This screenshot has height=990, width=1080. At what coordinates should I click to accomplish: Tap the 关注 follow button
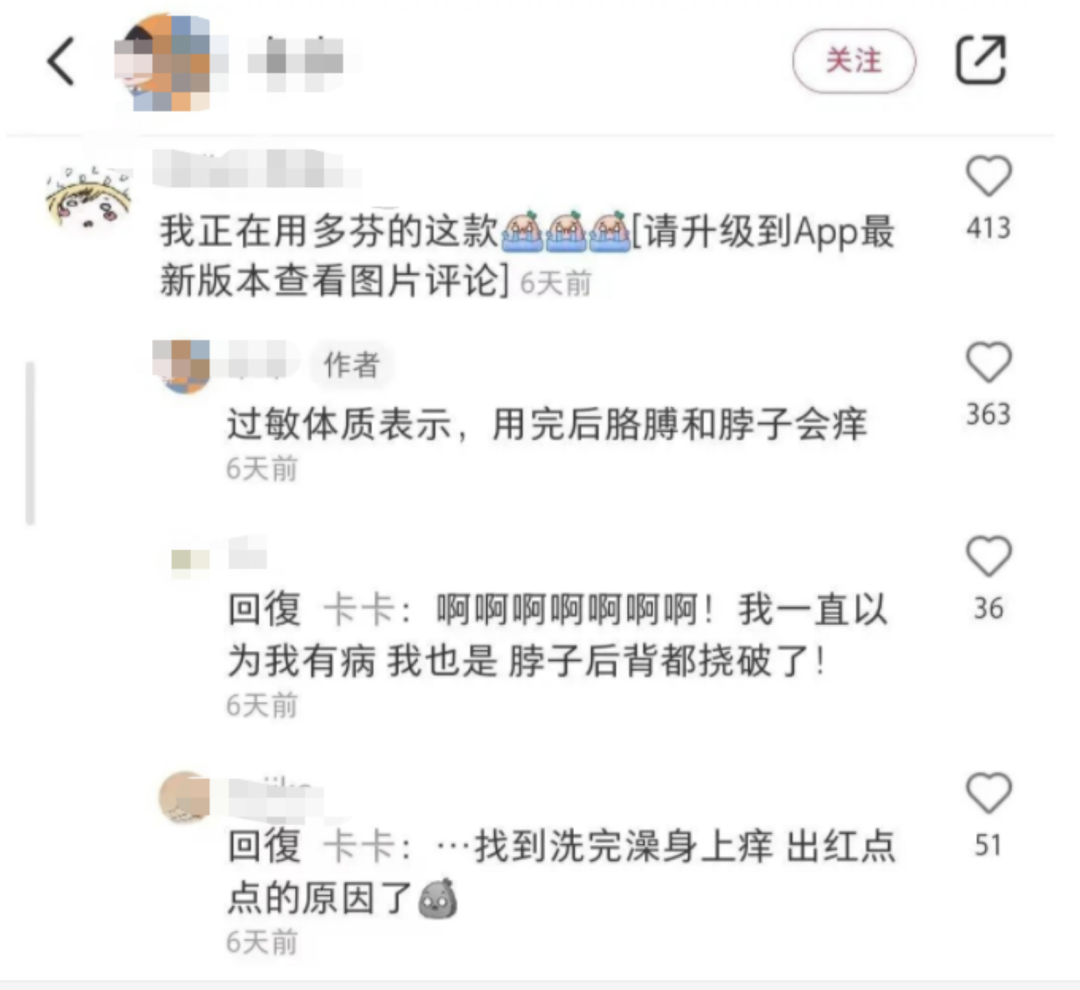point(854,61)
